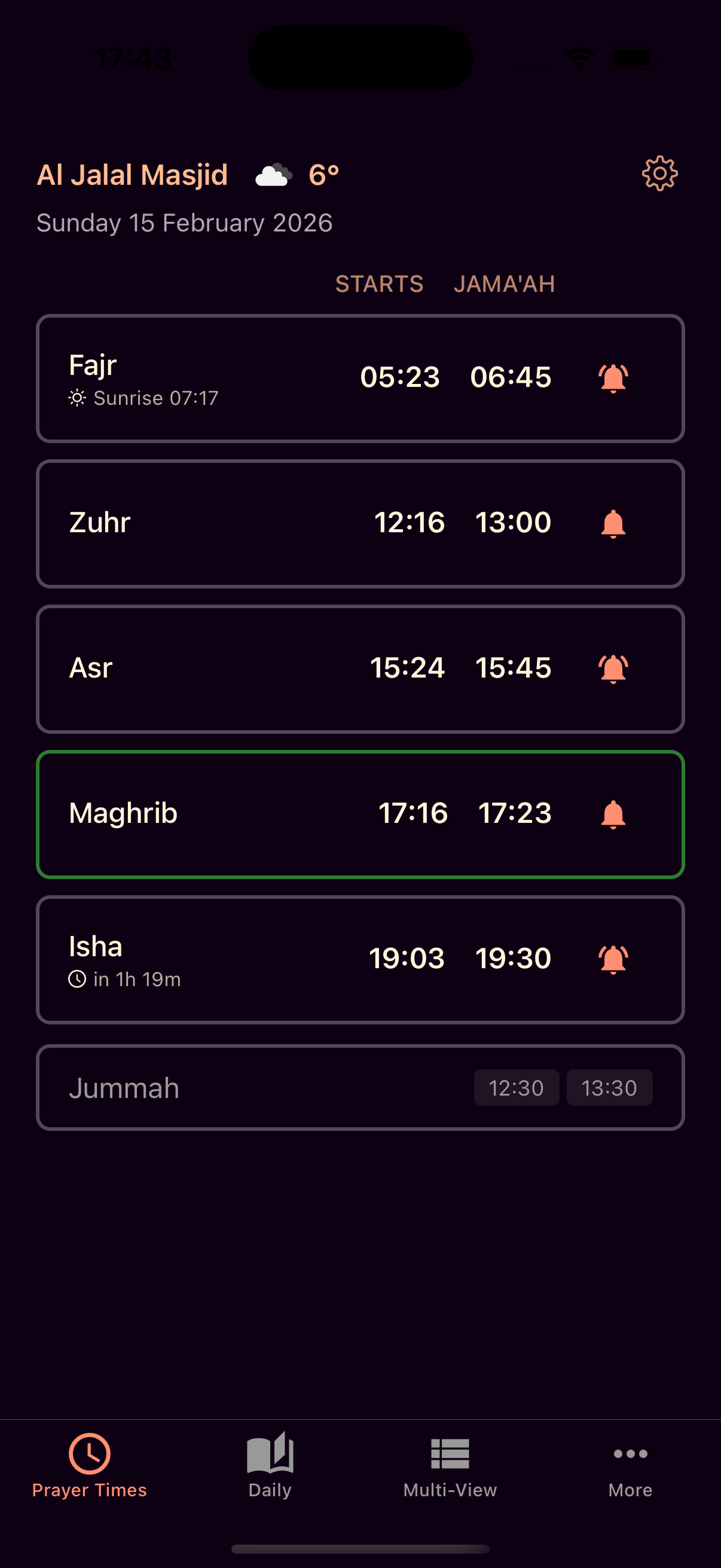Image resolution: width=721 pixels, height=1568 pixels.
Task: Open the Daily book icon
Action: pyautogui.click(x=269, y=1454)
